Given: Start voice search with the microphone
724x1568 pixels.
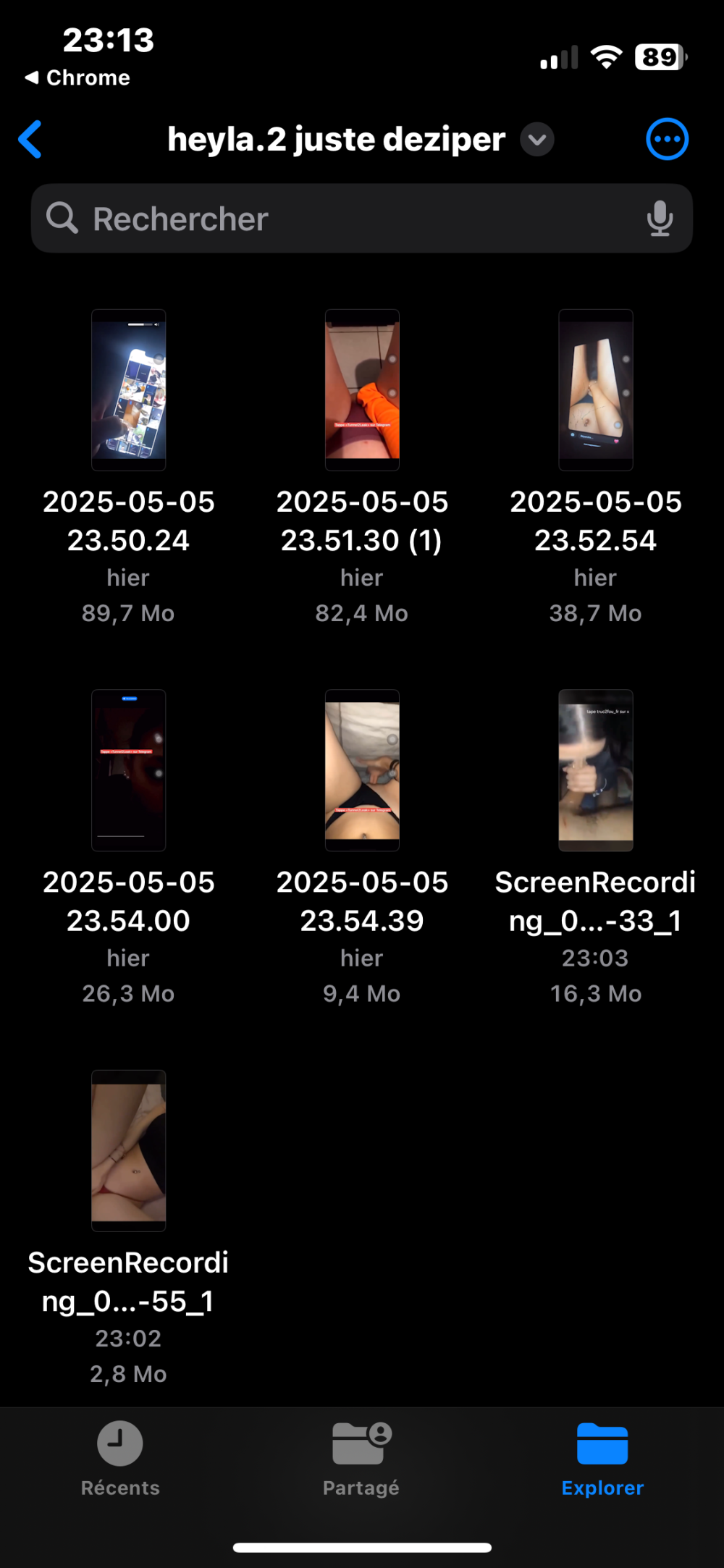Looking at the screenshot, I should (659, 219).
